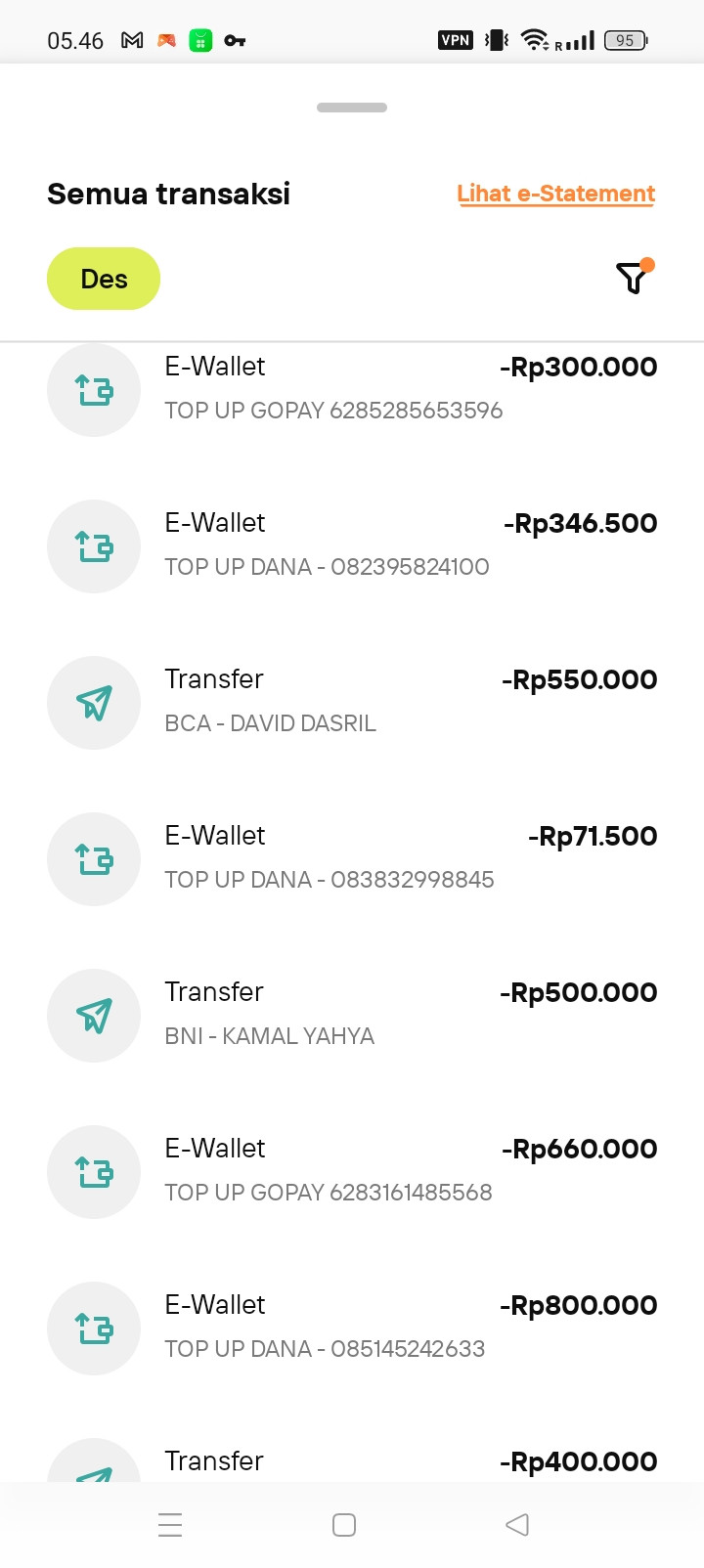Go back with the system back button
Viewport: 704px width, 1568px height.
tap(517, 1525)
